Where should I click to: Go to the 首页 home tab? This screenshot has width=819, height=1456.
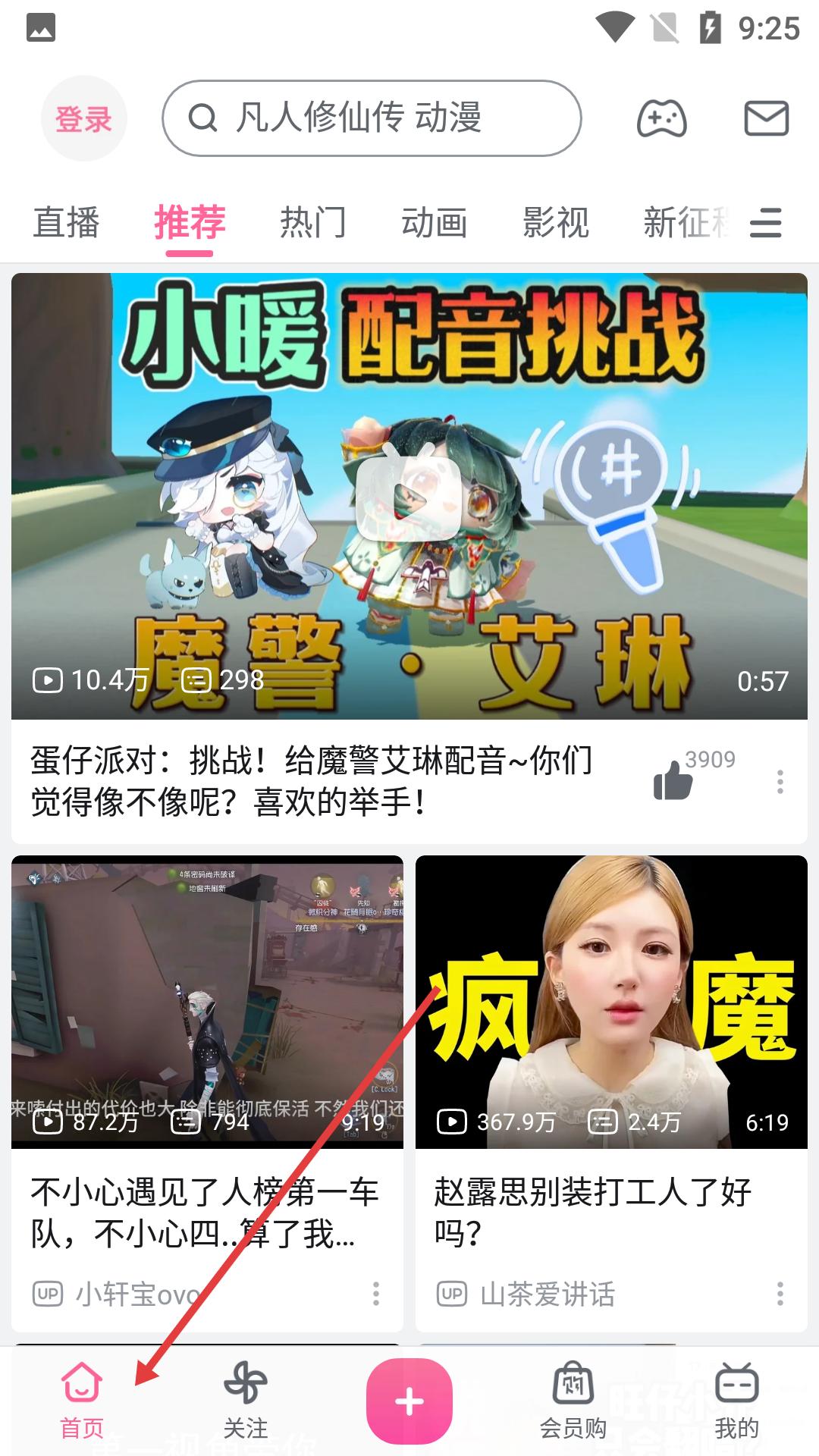(82, 1401)
